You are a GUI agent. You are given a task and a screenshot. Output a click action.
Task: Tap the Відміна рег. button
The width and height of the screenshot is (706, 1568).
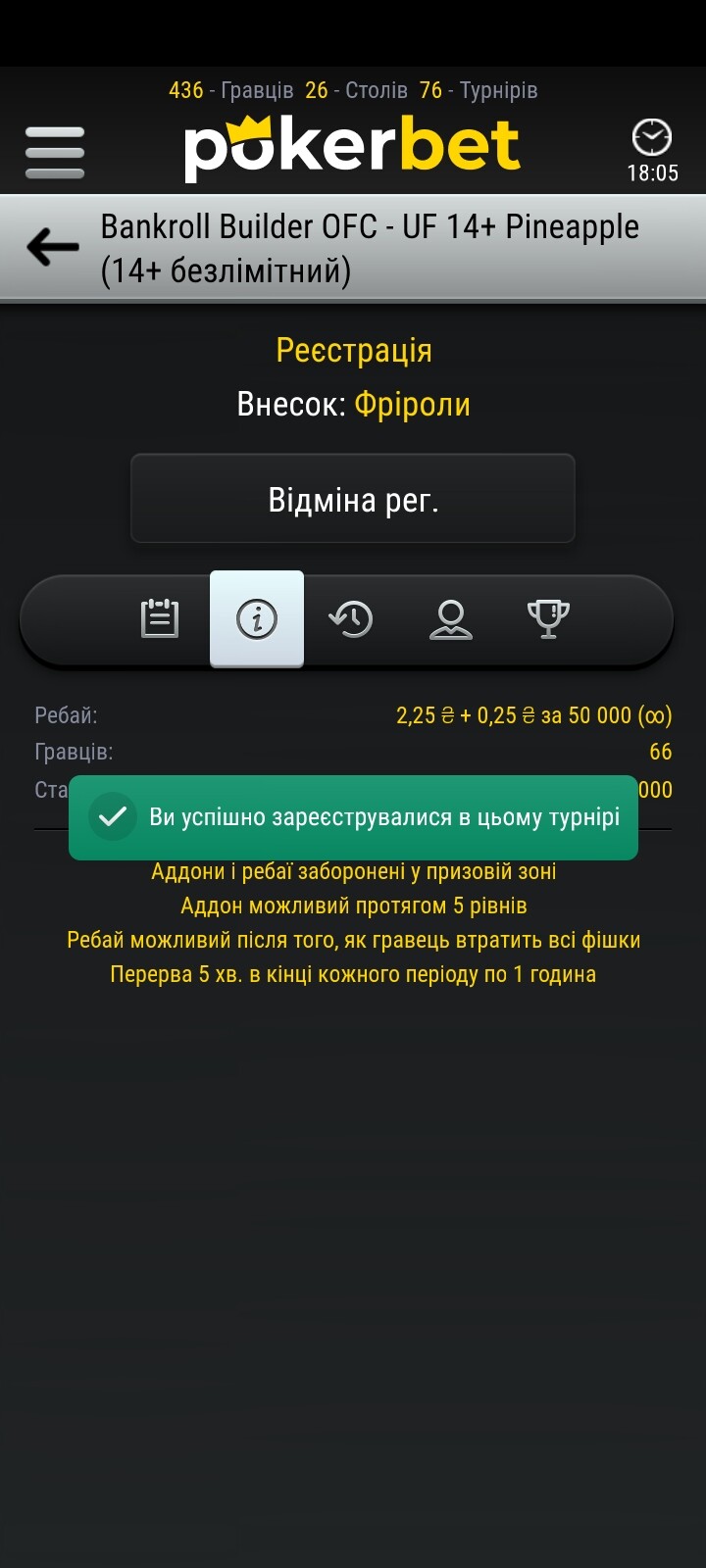[353, 499]
